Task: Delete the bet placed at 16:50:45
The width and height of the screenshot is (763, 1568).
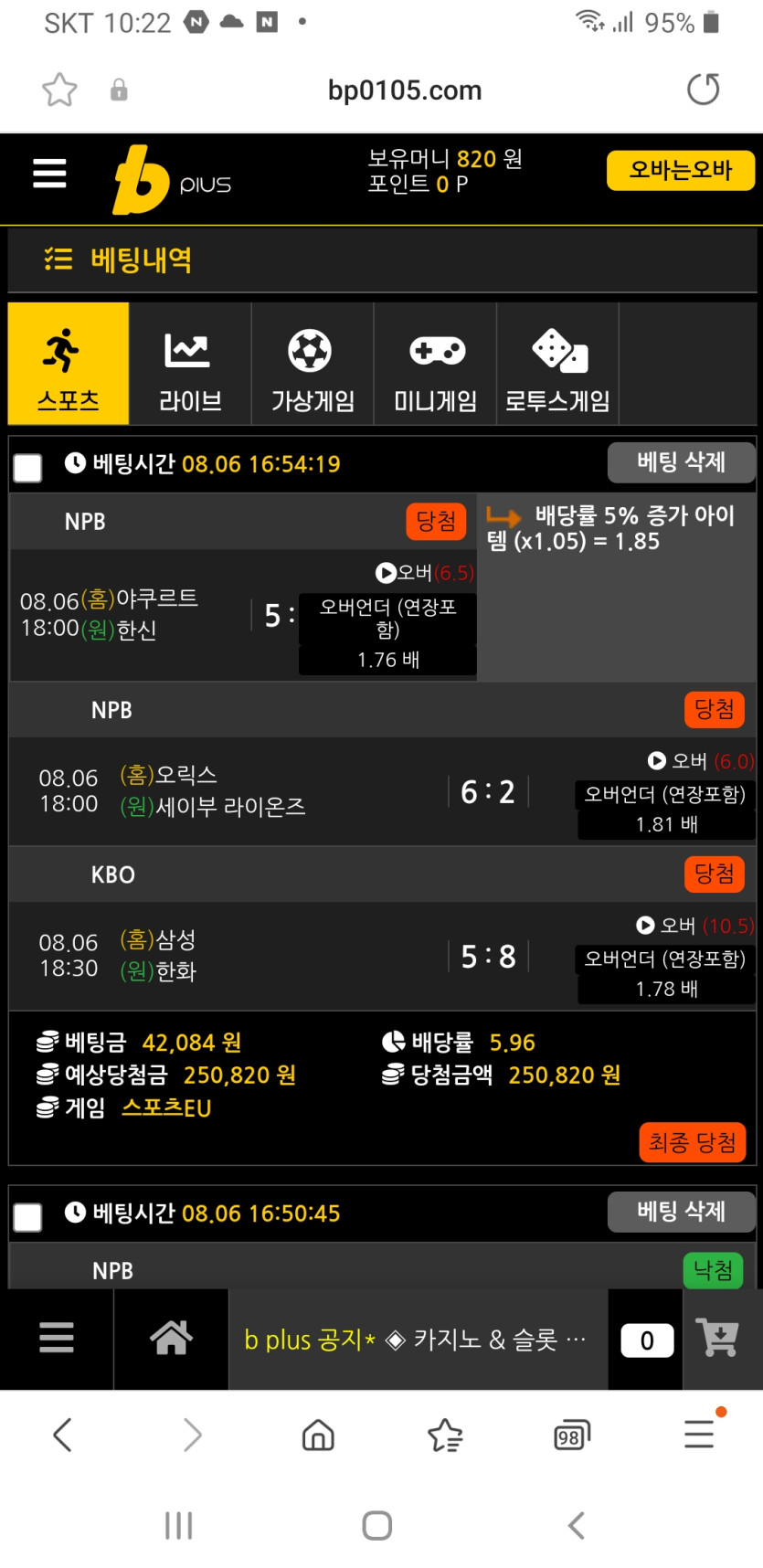Action: coord(681,1212)
